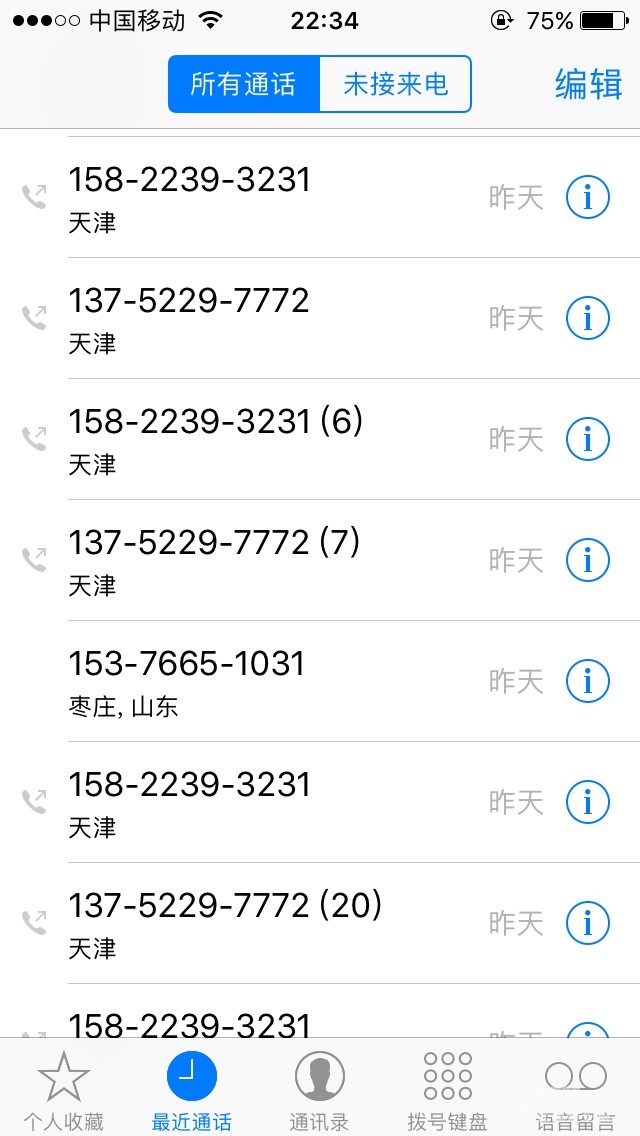This screenshot has width=640, height=1136.
Task: View info for 137-5229-7772 (7)
Action: (587, 560)
